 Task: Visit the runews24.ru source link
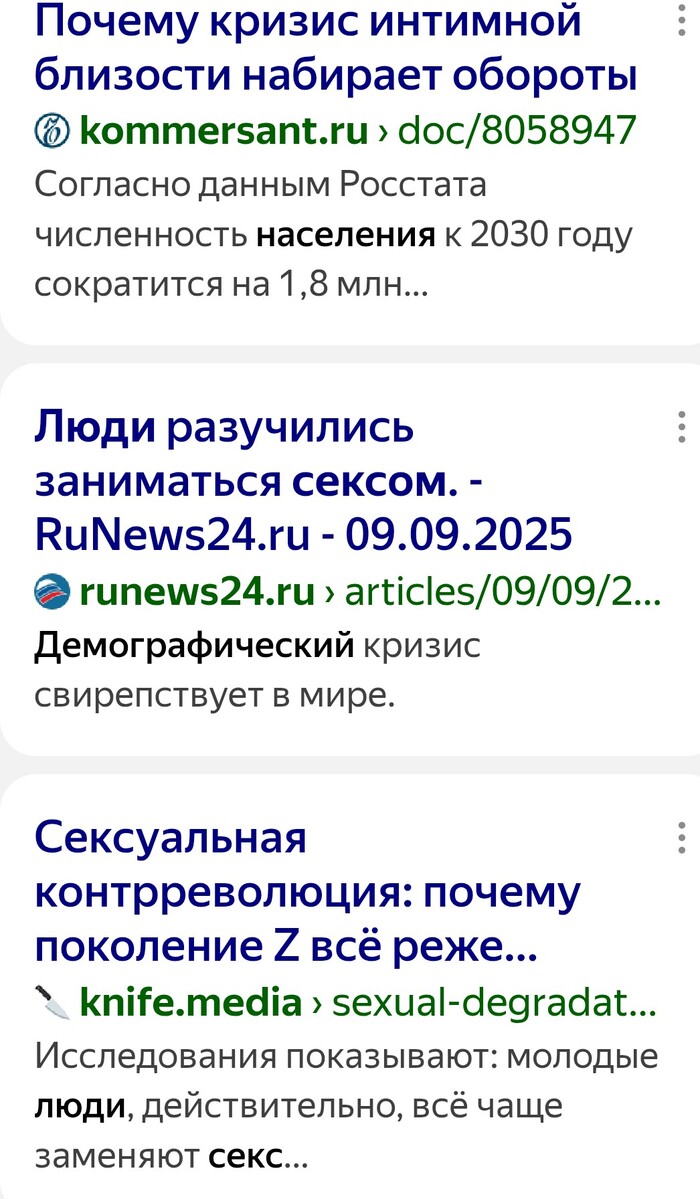197,593
